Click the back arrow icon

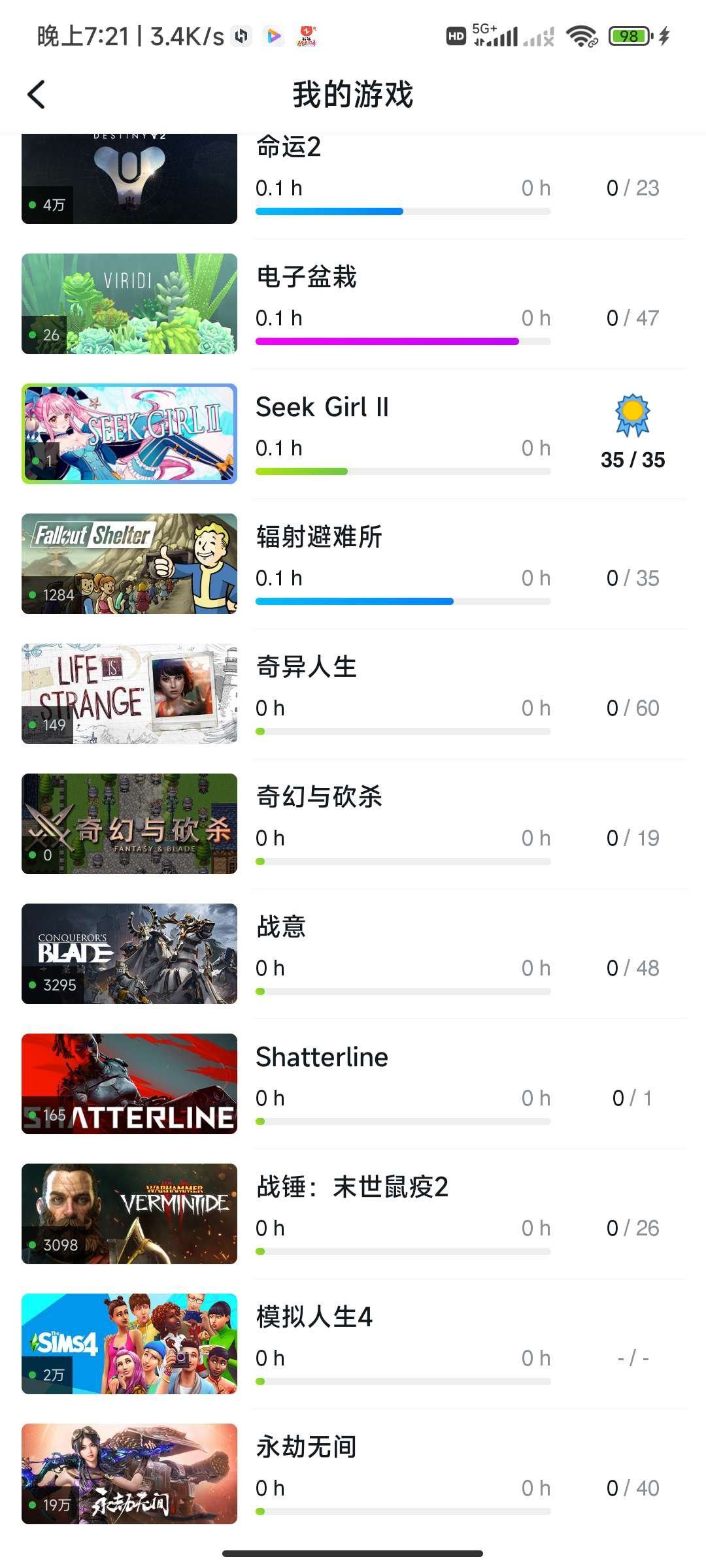(37, 93)
